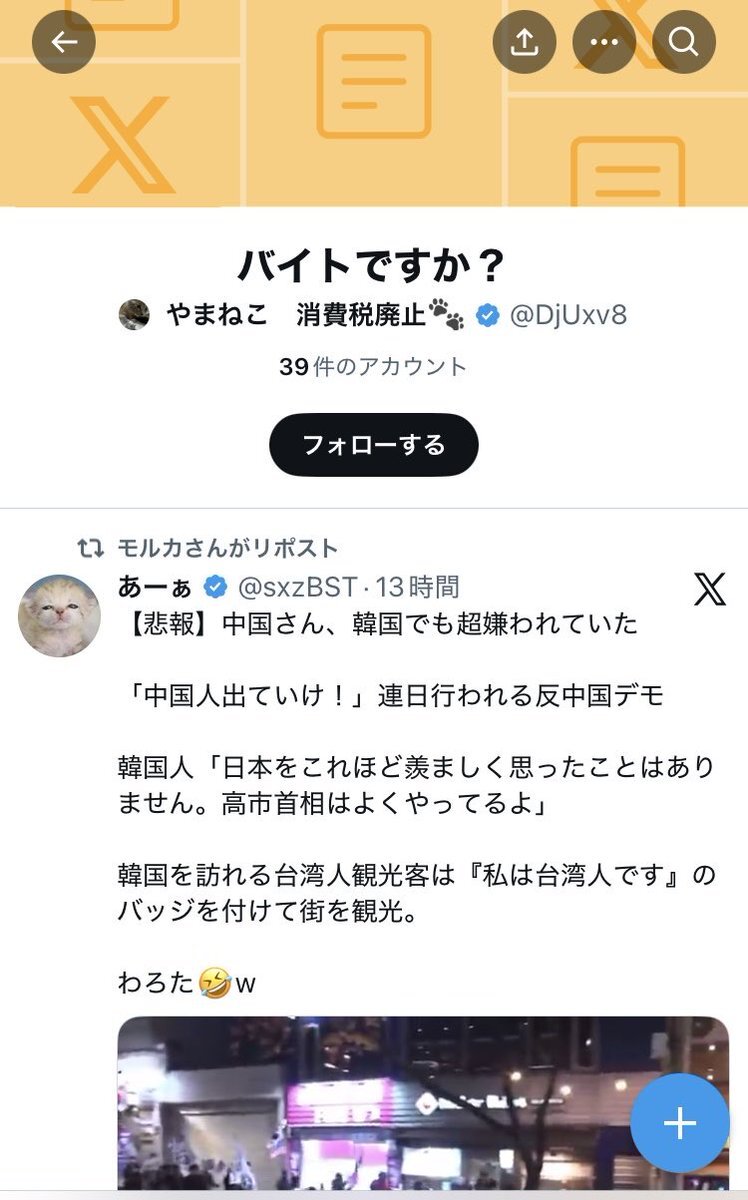748x1200 pixels.
Task: Tap the フォローする button
Action: 373,444
